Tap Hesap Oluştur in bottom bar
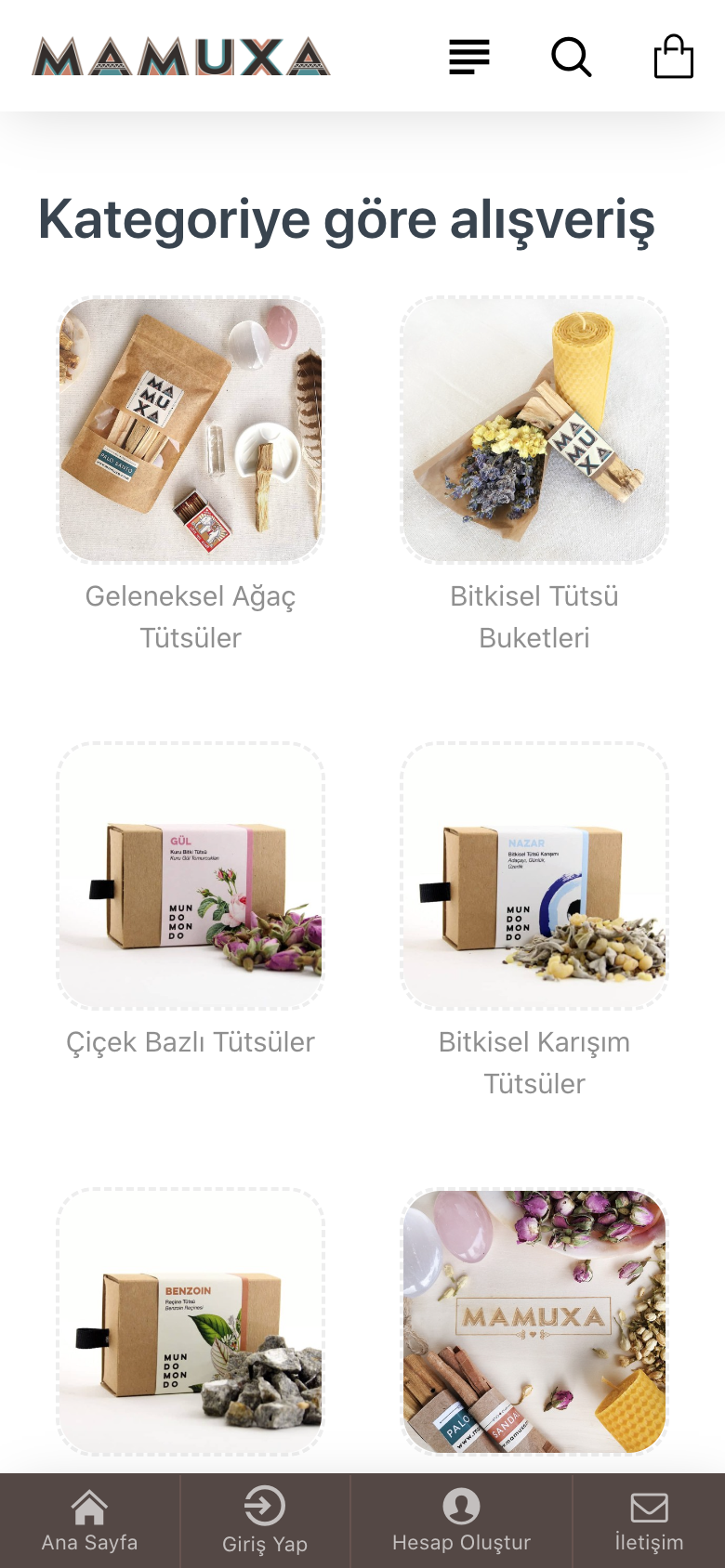Image resolution: width=725 pixels, height=1568 pixels. click(x=461, y=1521)
